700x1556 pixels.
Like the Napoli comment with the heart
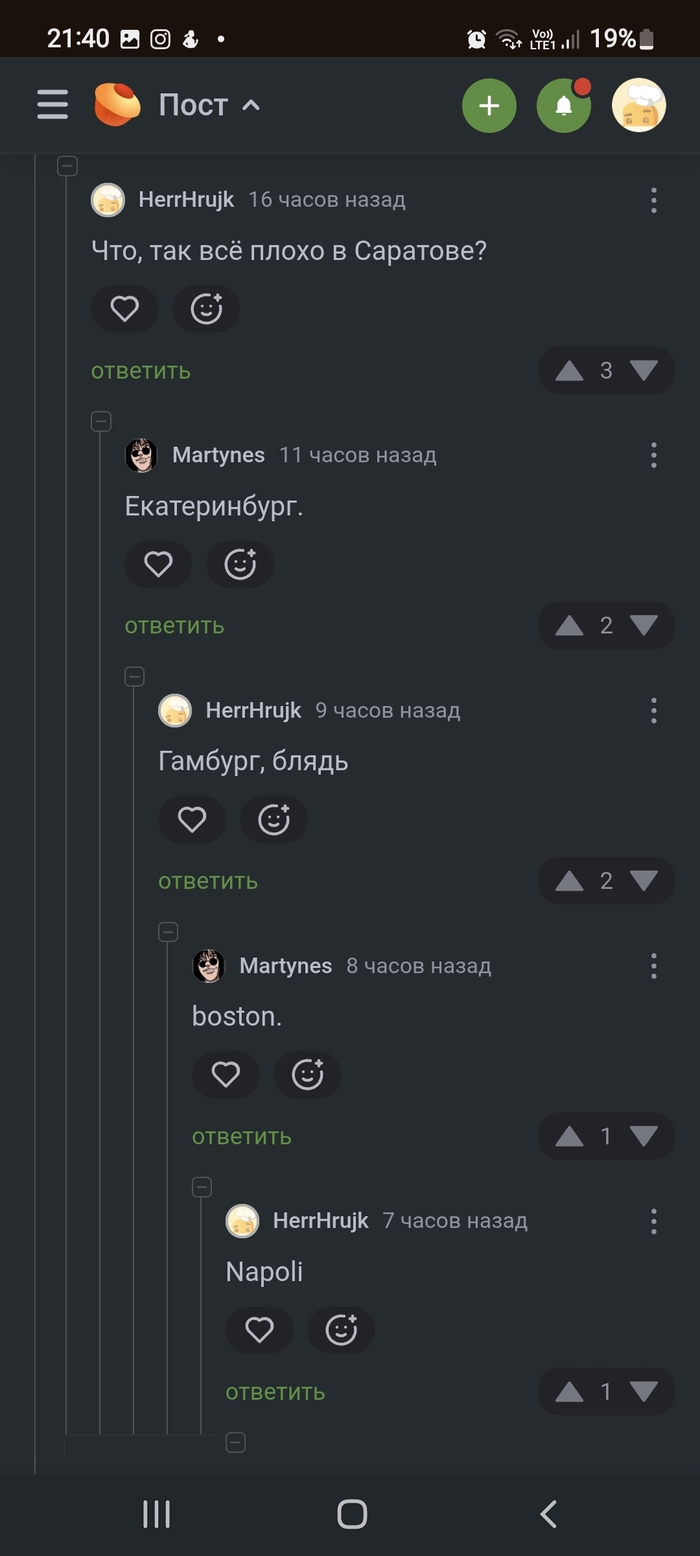coord(259,1330)
